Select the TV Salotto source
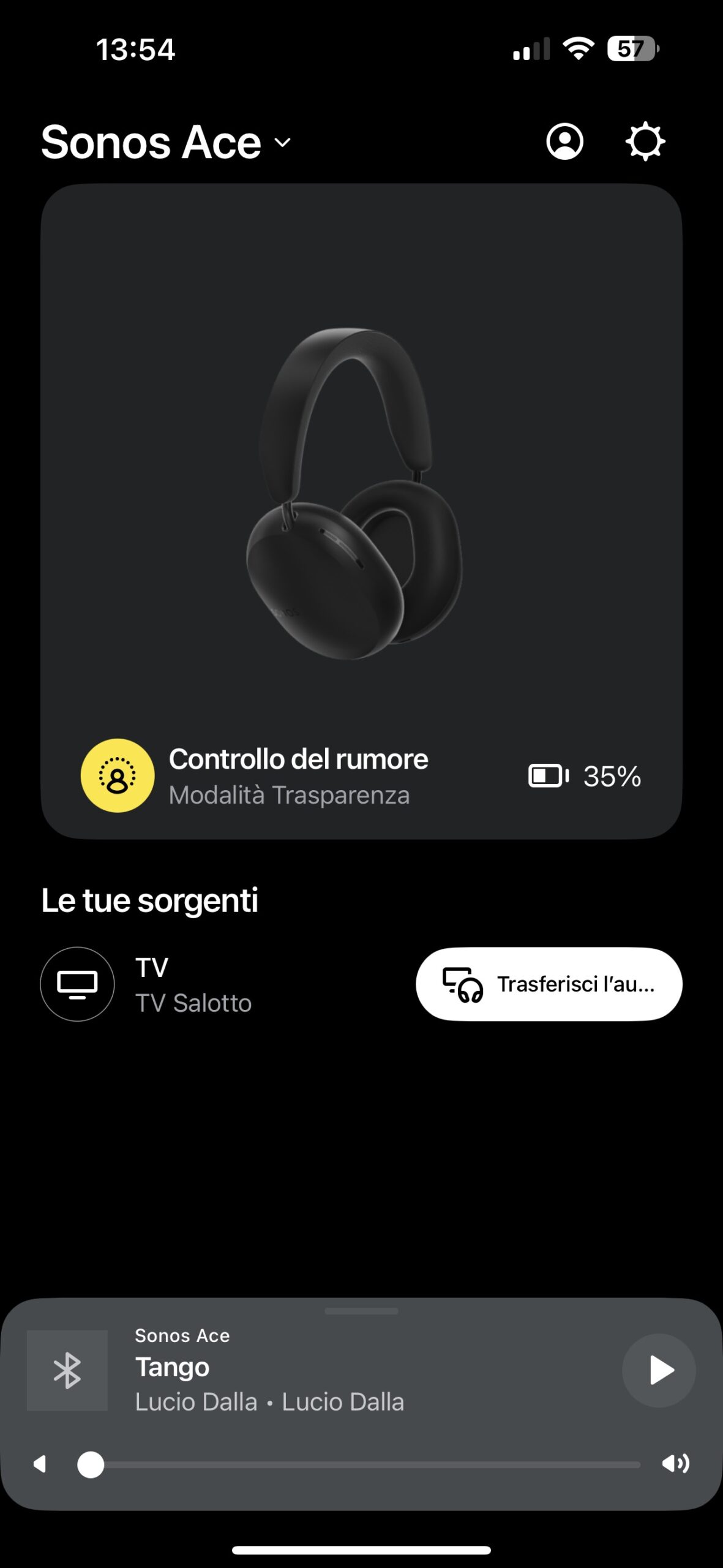The width and height of the screenshot is (723, 1568). (147, 984)
